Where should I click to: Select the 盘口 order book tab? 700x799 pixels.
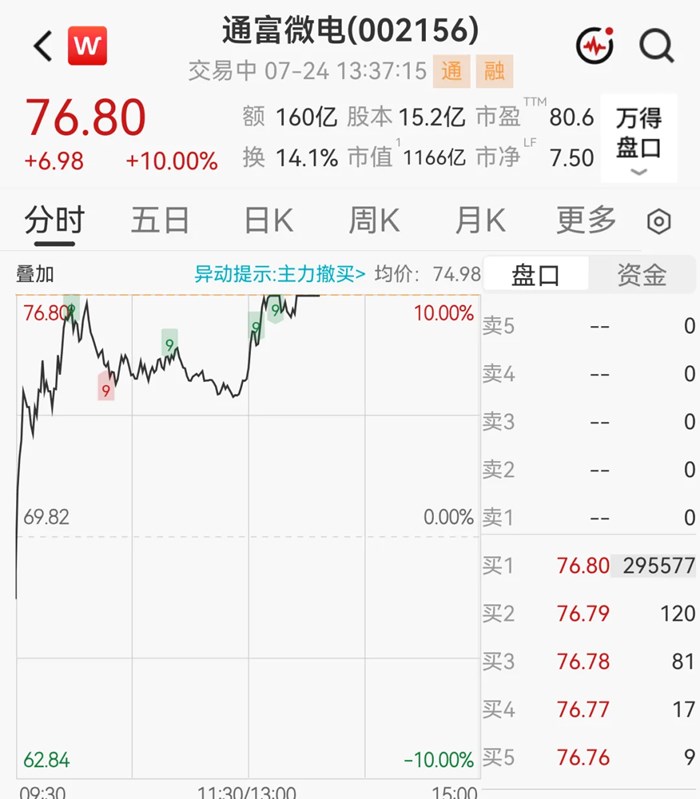click(535, 275)
